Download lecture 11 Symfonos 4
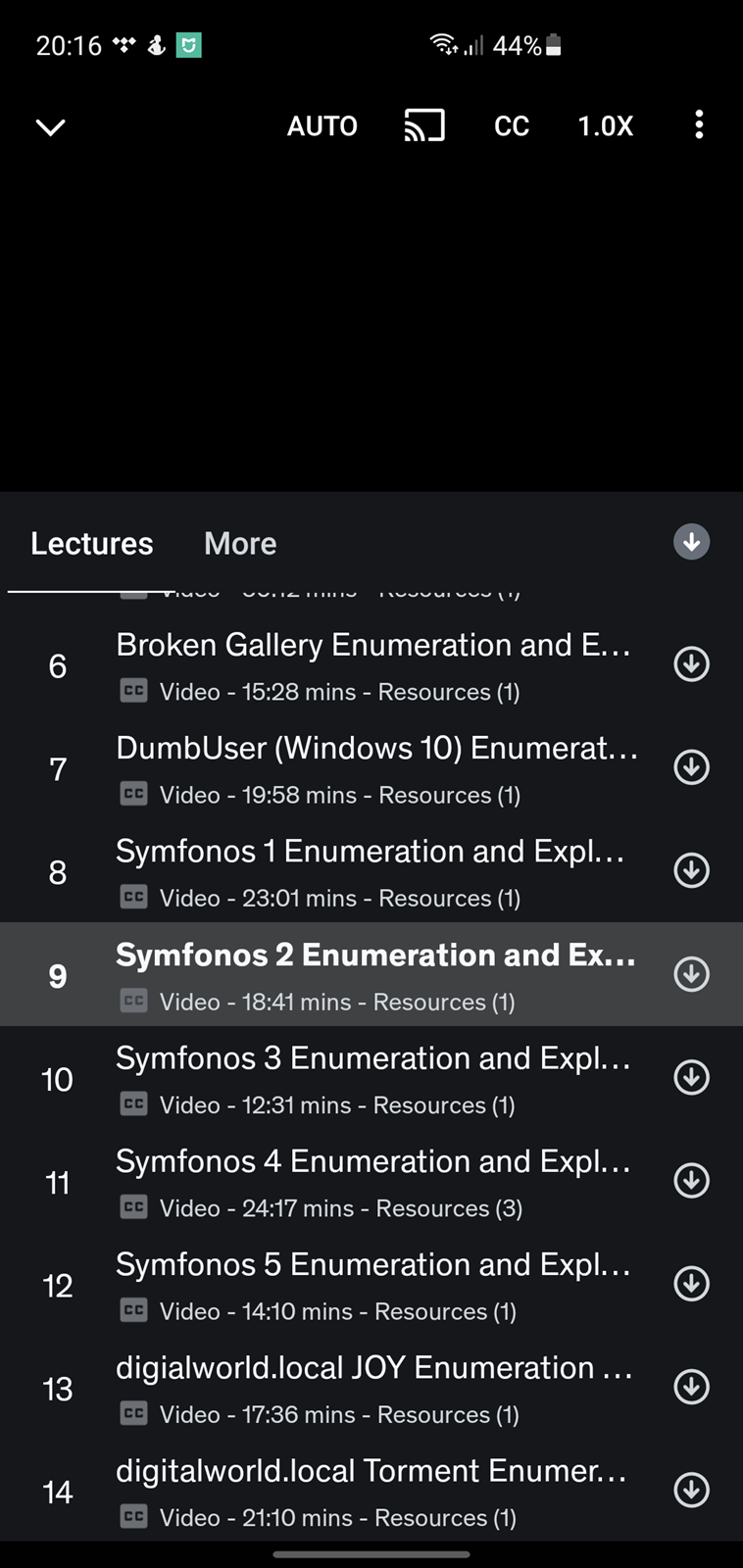The width and height of the screenshot is (743, 1568). 691,1181
